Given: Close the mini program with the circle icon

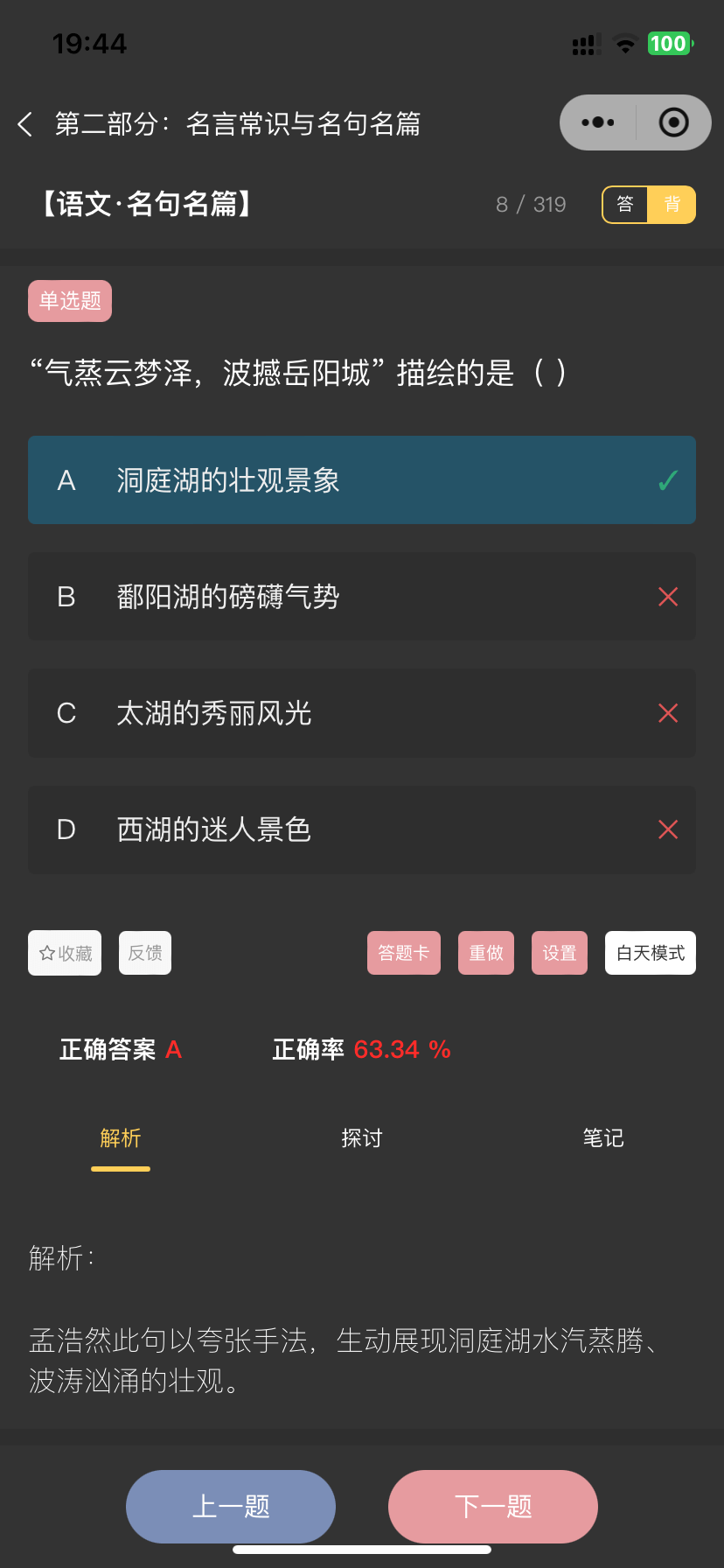Looking at the screenshot, I should tap(673, 122).
